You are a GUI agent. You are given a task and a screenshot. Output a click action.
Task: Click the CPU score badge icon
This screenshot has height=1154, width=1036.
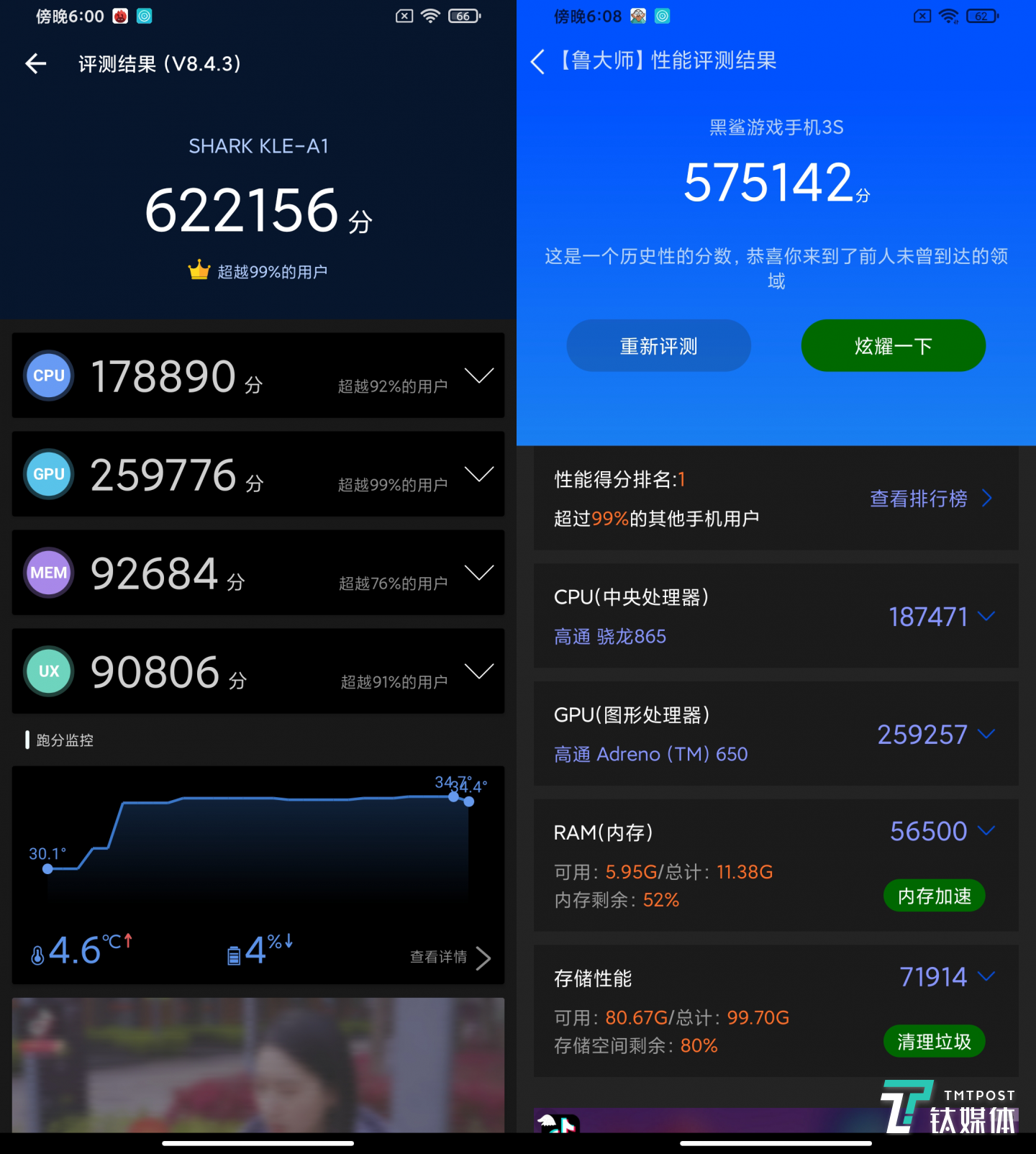48,375
